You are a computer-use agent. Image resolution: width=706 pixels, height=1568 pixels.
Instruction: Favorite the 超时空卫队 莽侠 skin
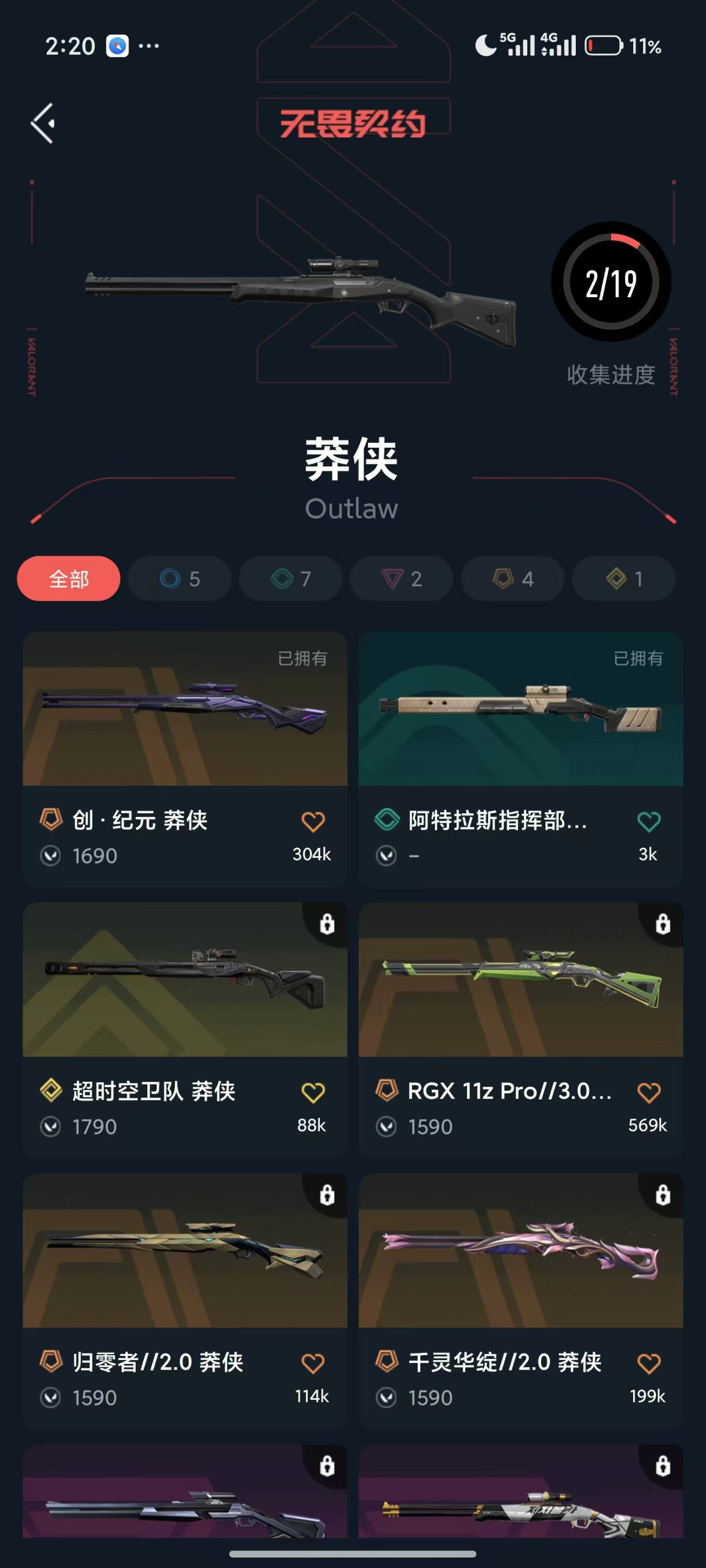pos(313,1093)
